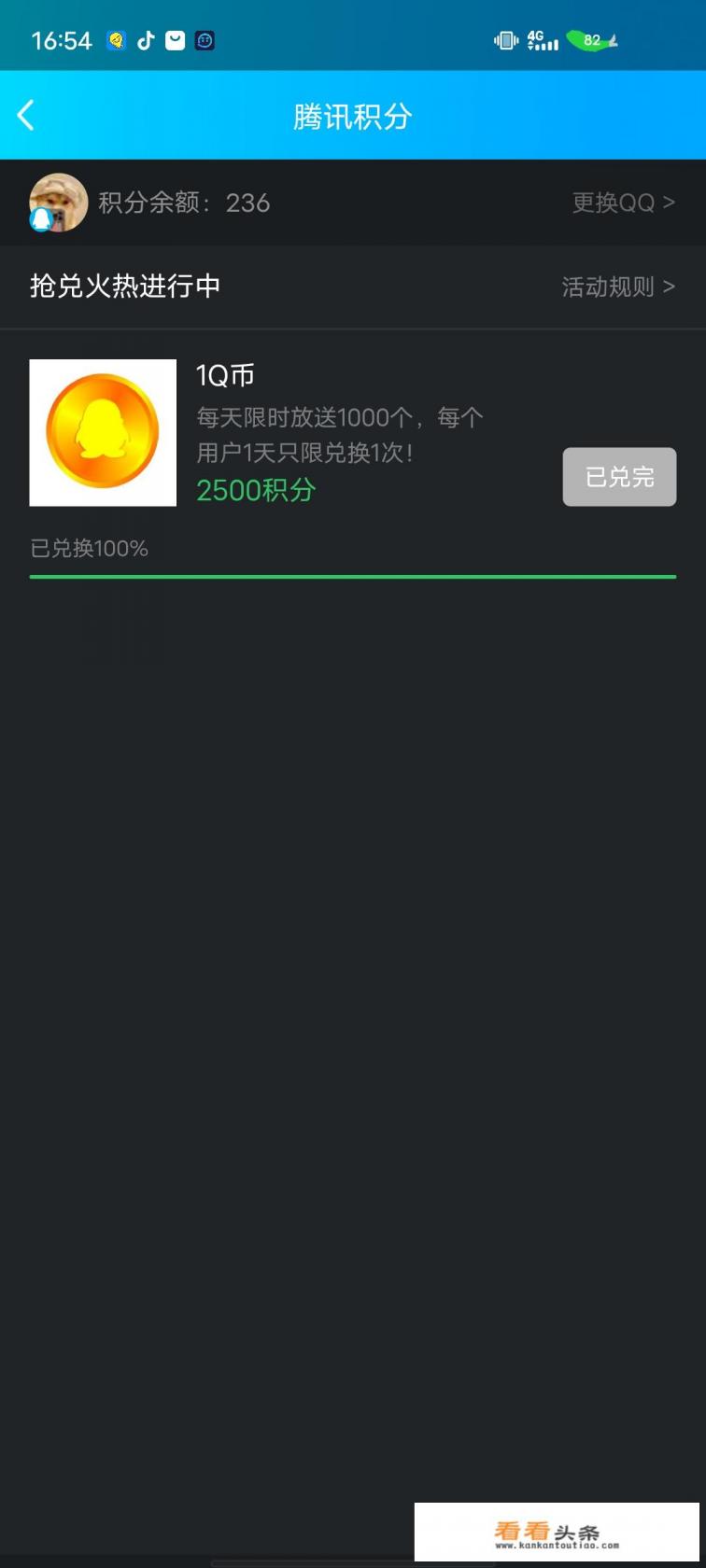Tap the QQ coin notification icon
Screen dimensions: 706x1568
pos(116,40)
